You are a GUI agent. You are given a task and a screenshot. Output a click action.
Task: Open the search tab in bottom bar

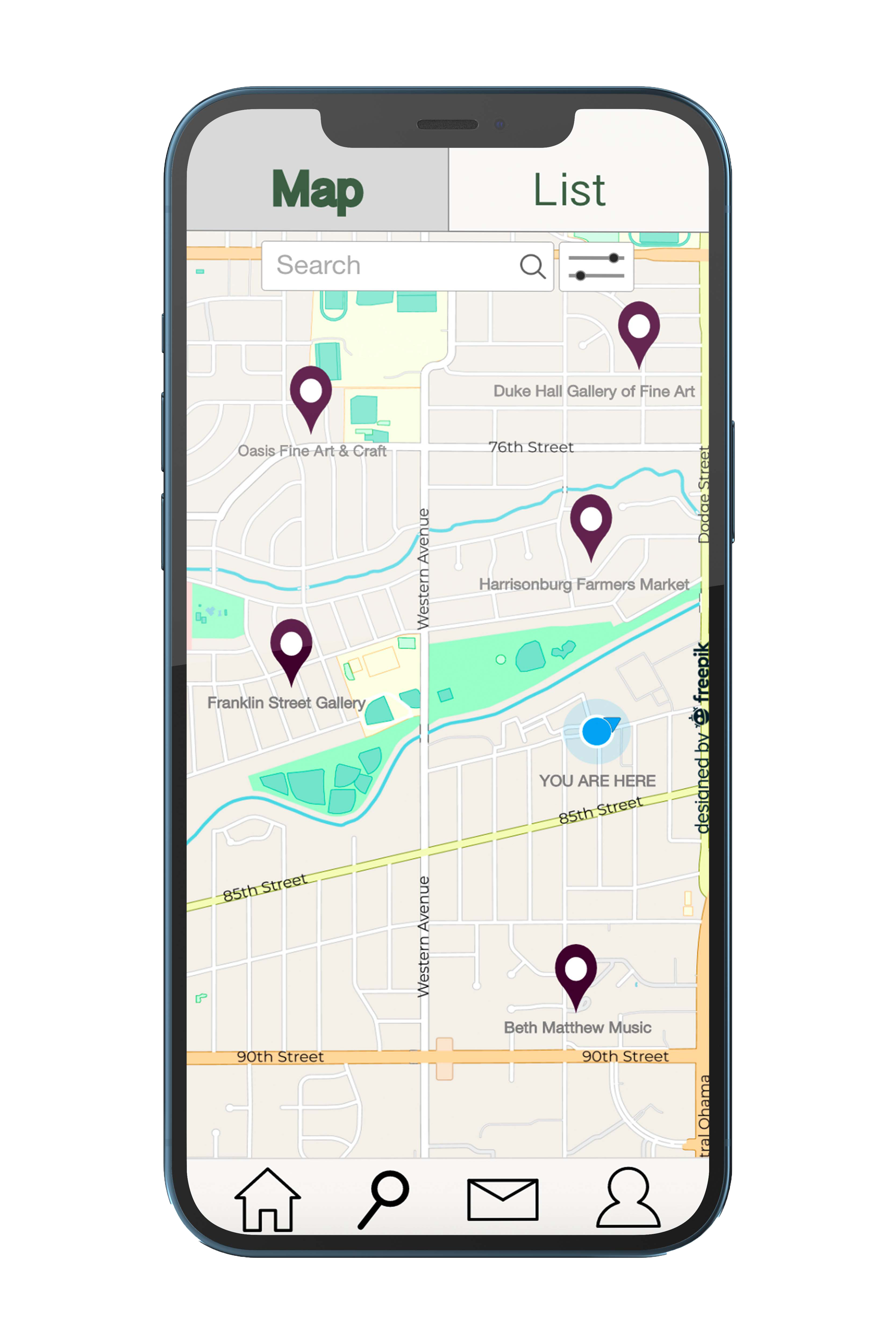pyautogui.click(x=384, y=1199)
